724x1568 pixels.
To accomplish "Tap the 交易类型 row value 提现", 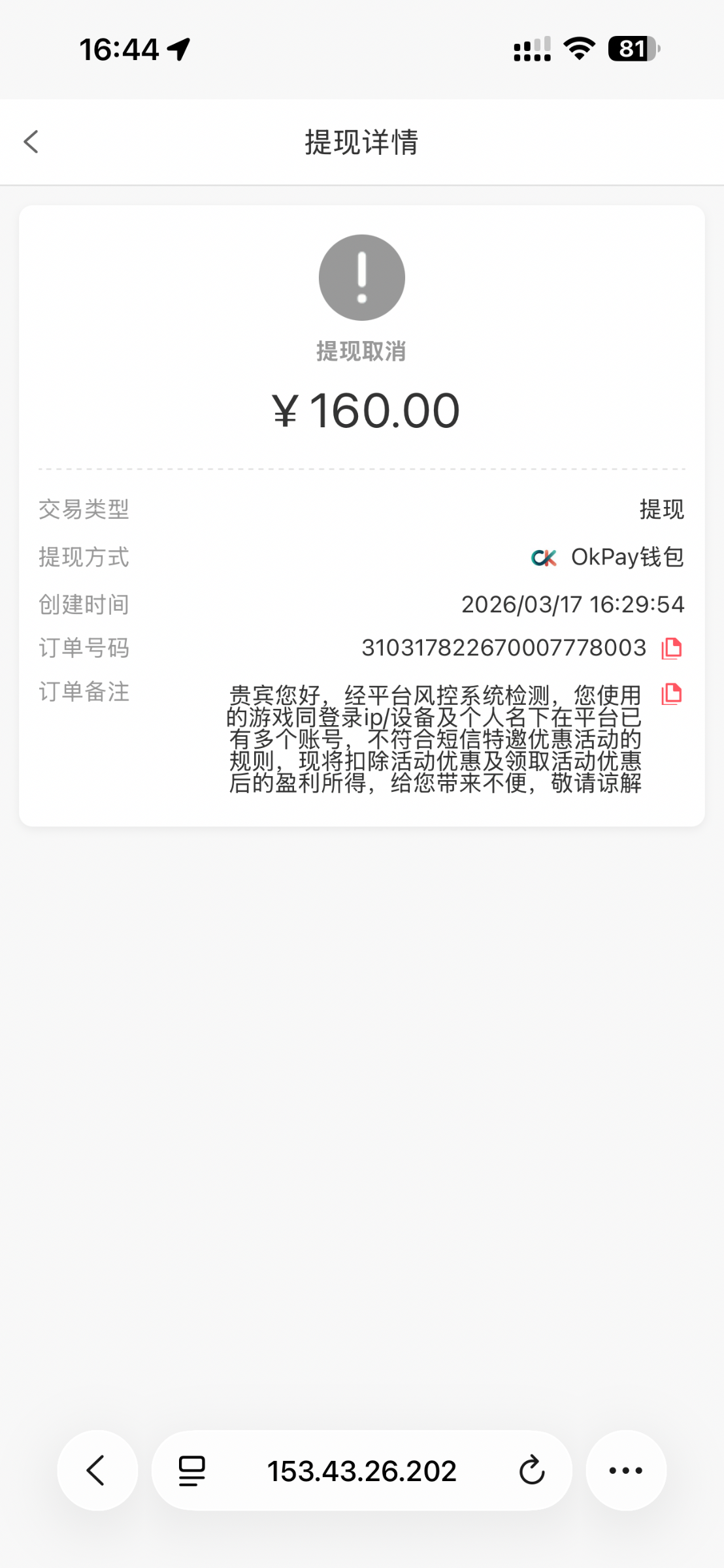I will pos(662,509).
